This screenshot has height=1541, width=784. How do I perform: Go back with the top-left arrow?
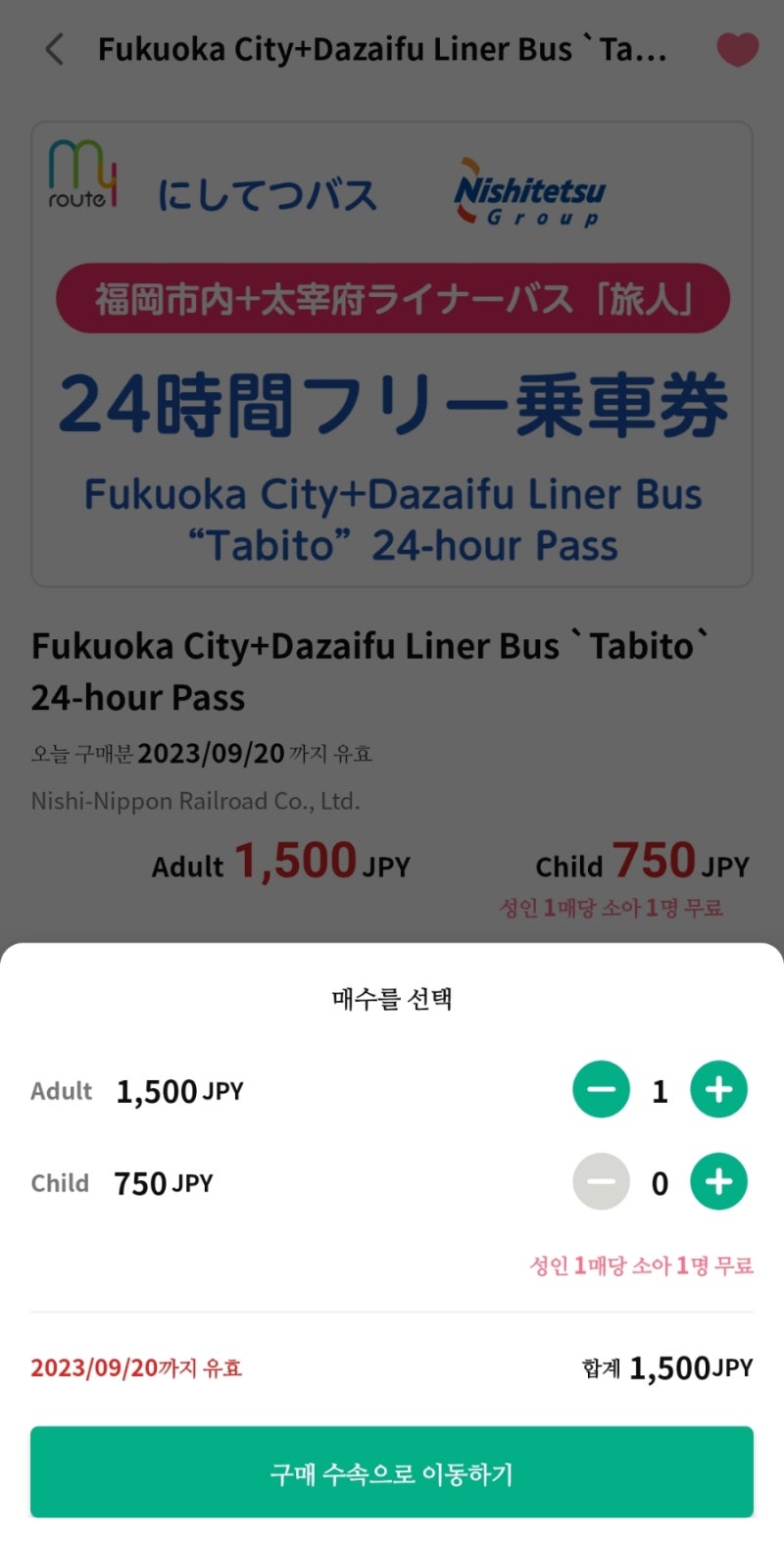pos(55,49)
